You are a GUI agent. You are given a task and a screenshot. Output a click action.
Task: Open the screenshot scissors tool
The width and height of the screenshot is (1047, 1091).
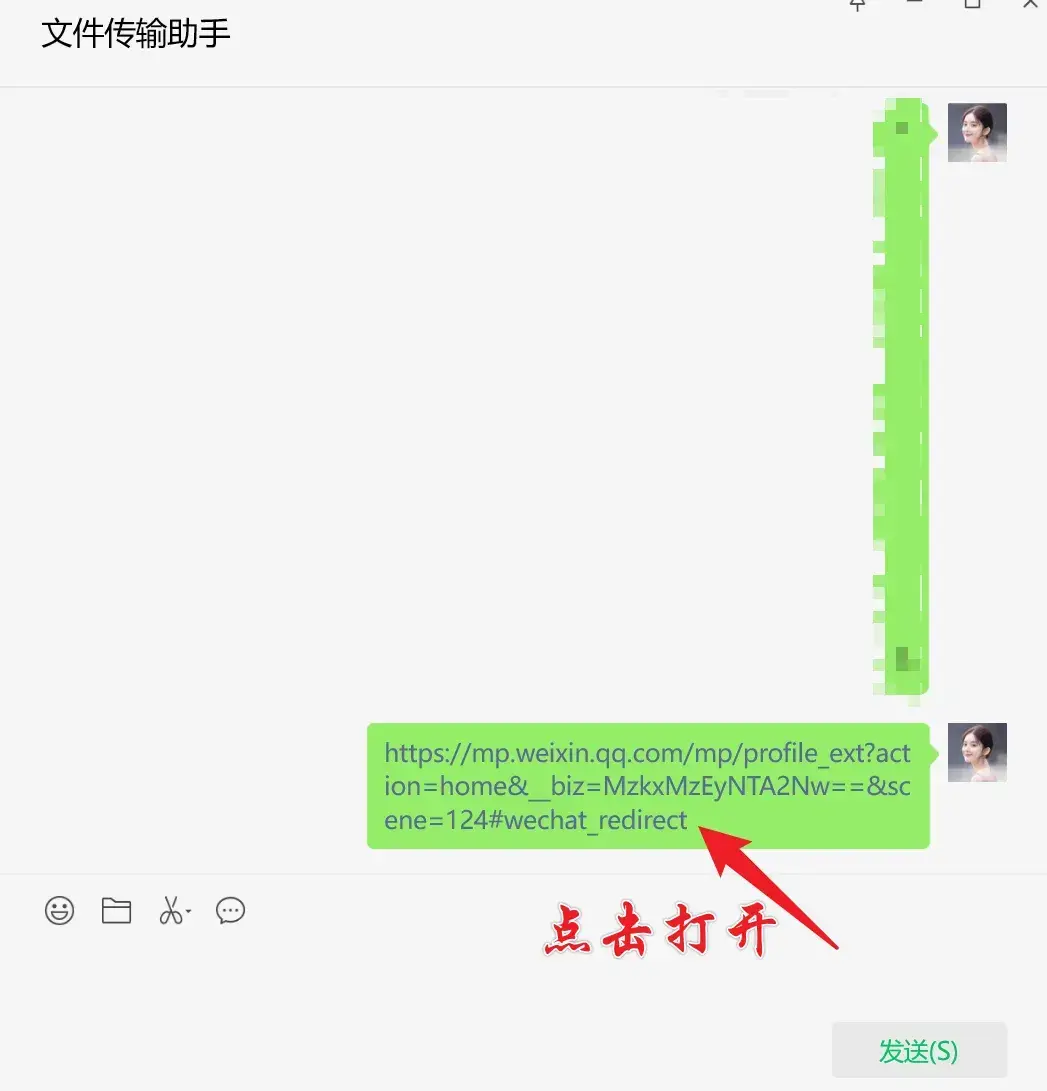click(171, 911)
